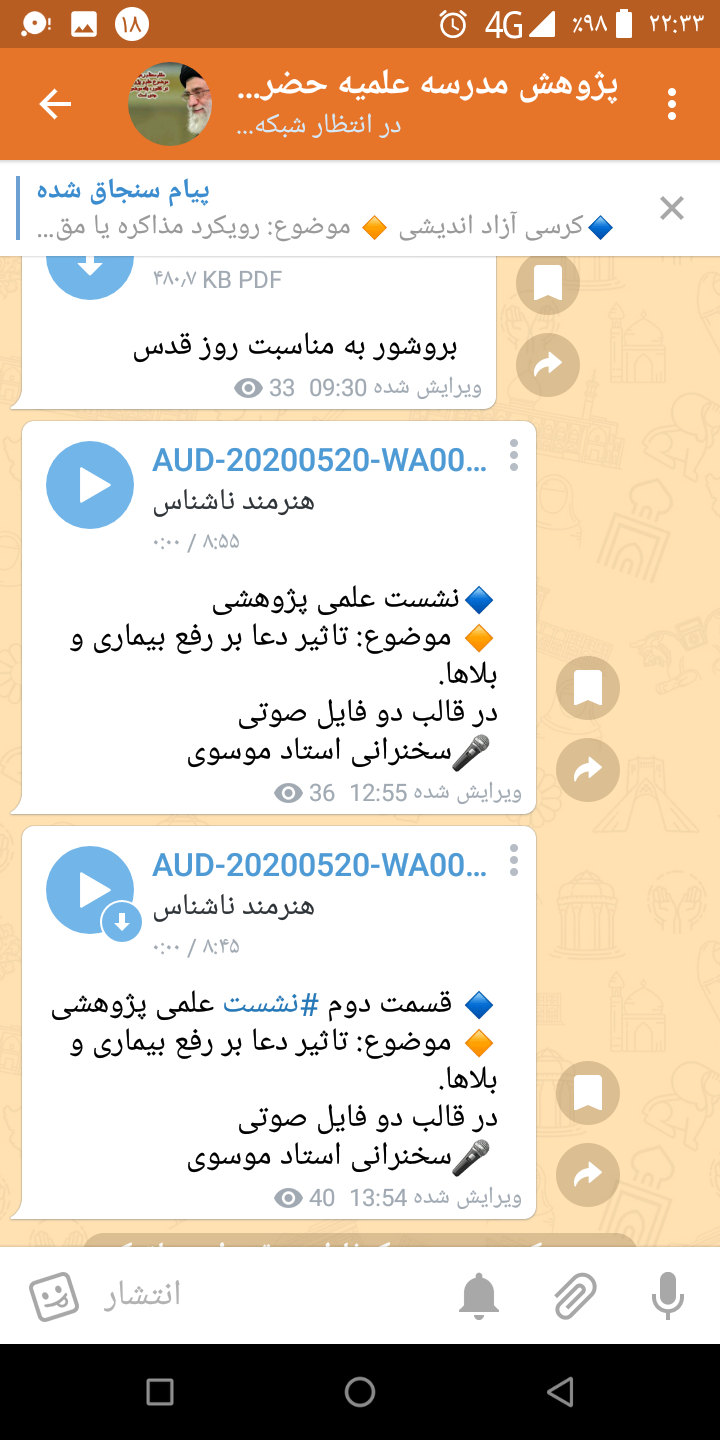This screenshot has height=1440, width=720.
Task: Open the sticker and emoji panel
Action: [x=54, y=1296]
